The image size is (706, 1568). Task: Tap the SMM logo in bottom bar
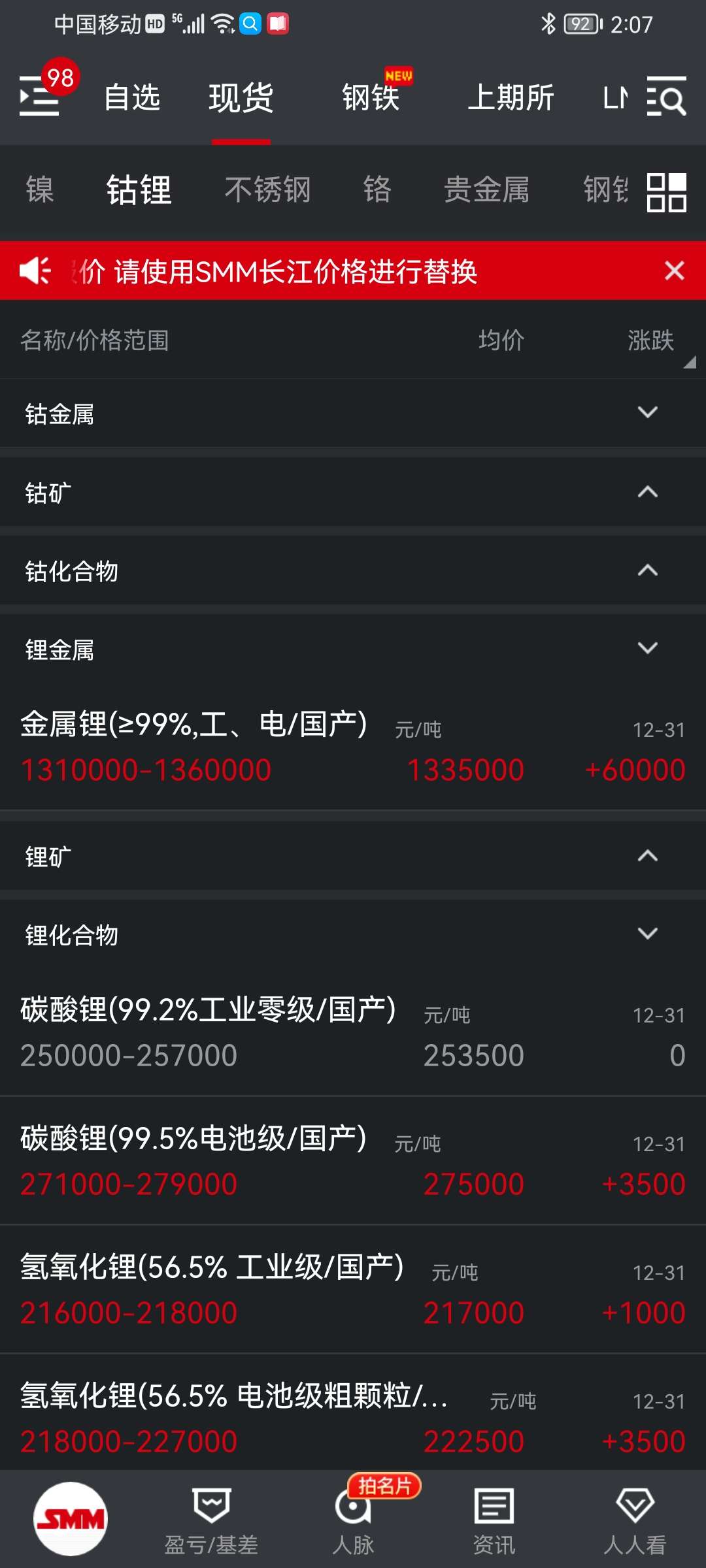pos(71,1516)
